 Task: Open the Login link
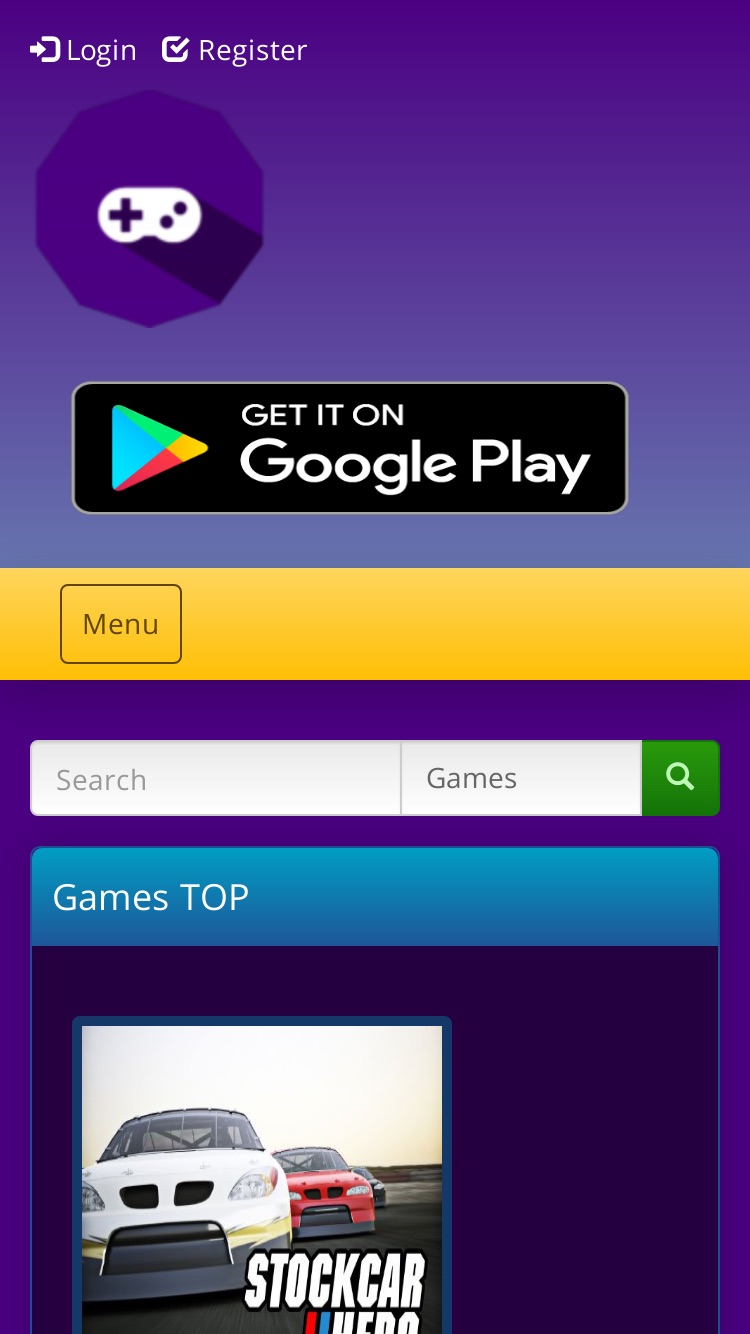click(83, 49)
